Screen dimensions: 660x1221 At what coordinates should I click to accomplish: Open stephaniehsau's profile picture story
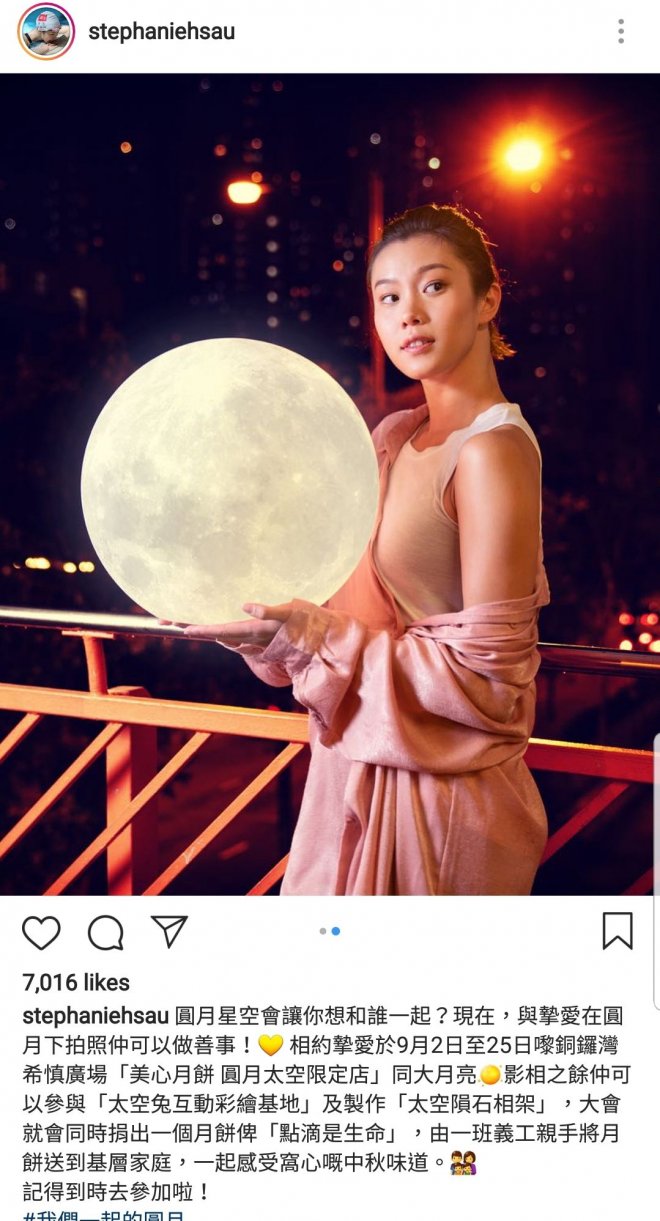pyautogui.click(x=46, y=31)
